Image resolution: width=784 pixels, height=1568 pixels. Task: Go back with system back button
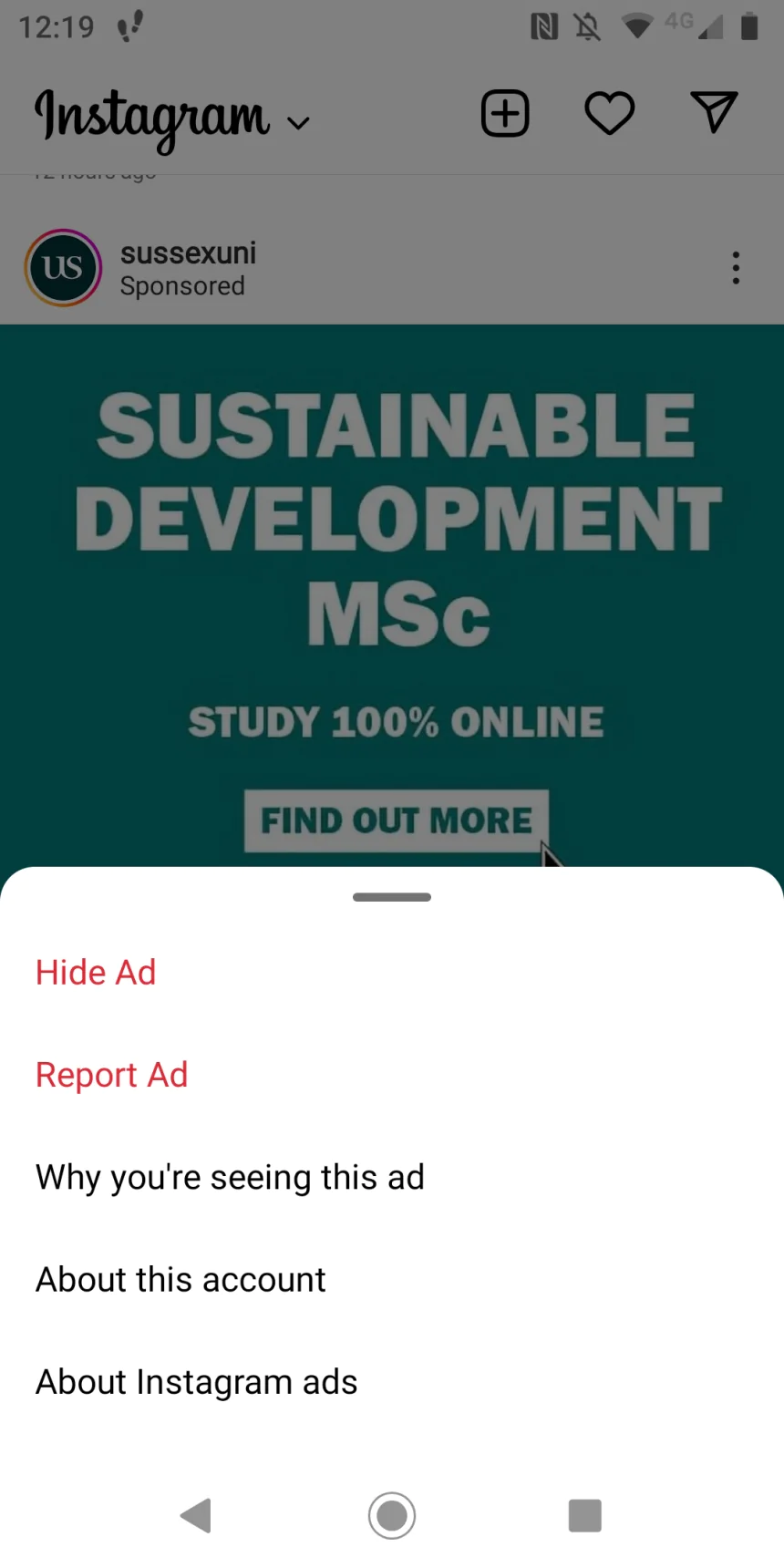196,1515
